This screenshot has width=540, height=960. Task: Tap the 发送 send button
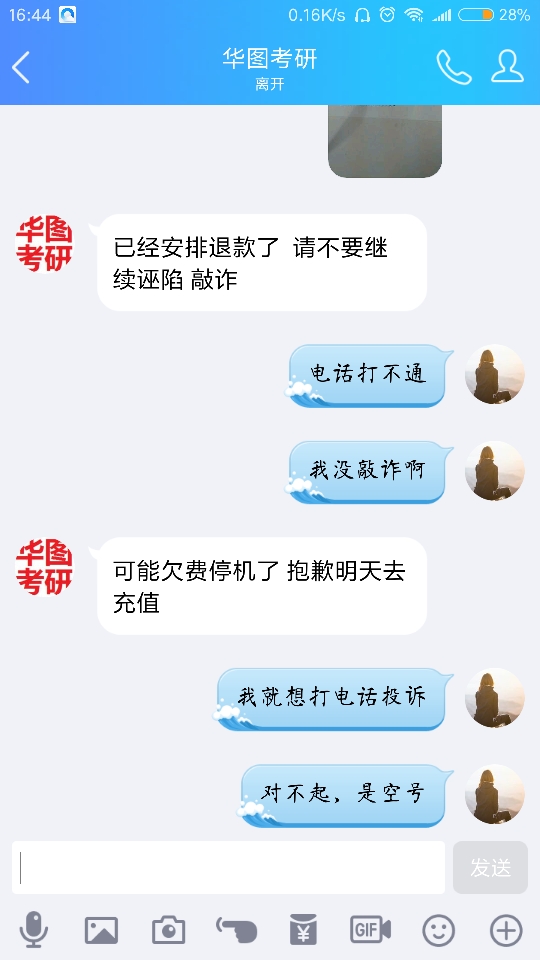(x=490, y=867)
